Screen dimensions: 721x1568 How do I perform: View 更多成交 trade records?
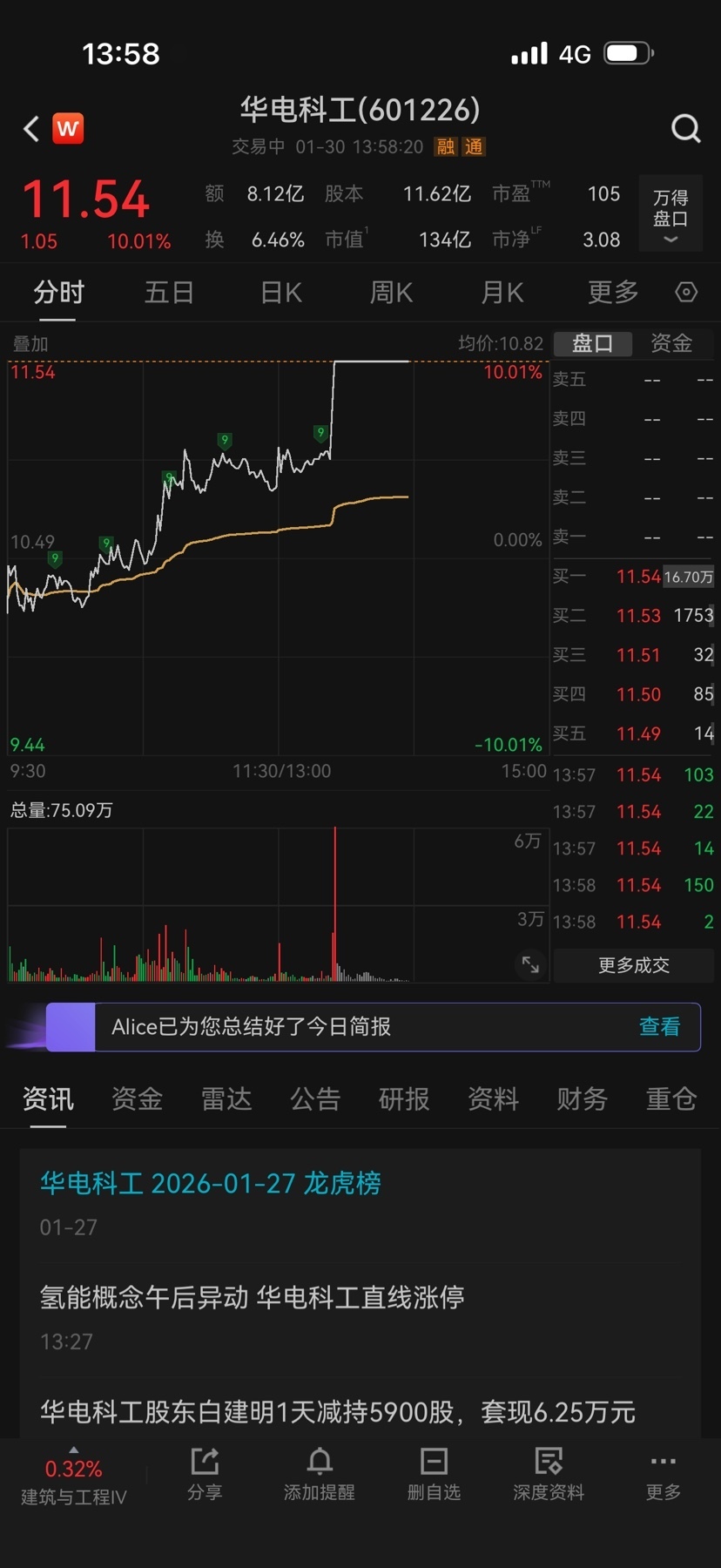633,965
